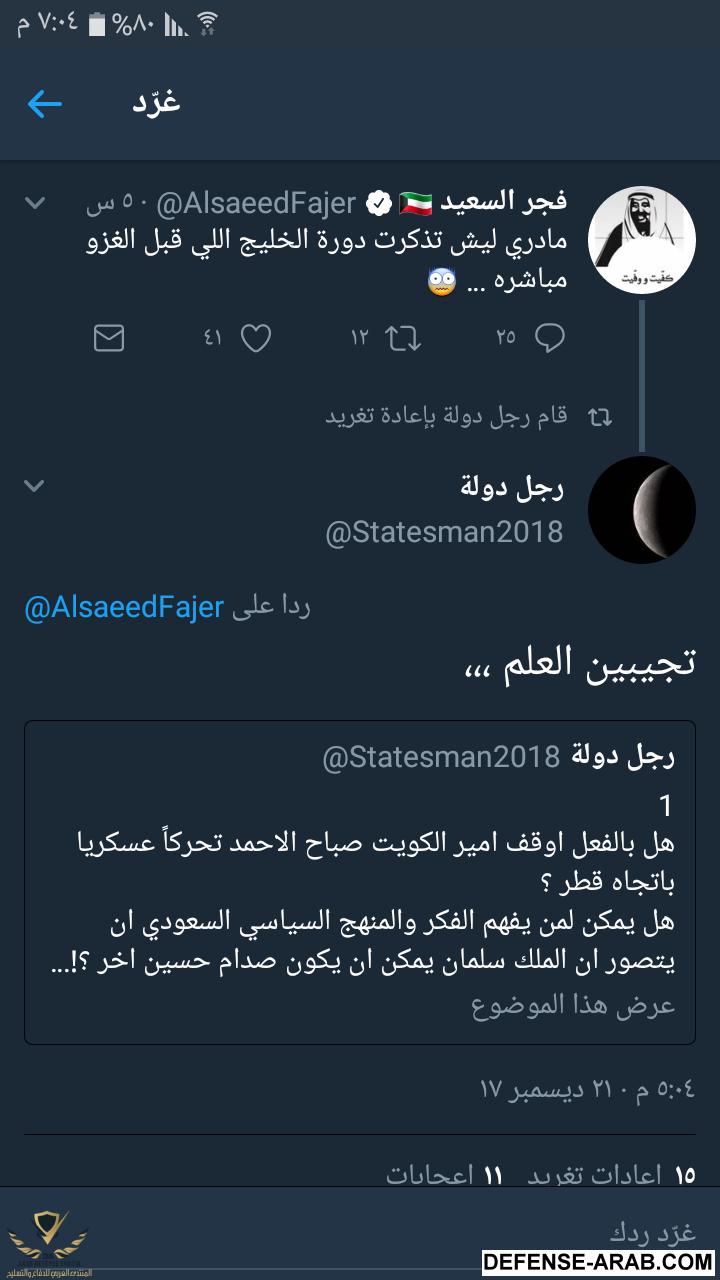Open the blue @AlsaeedFajer mention link
The image size is (720, 1280).
(124, 608)
